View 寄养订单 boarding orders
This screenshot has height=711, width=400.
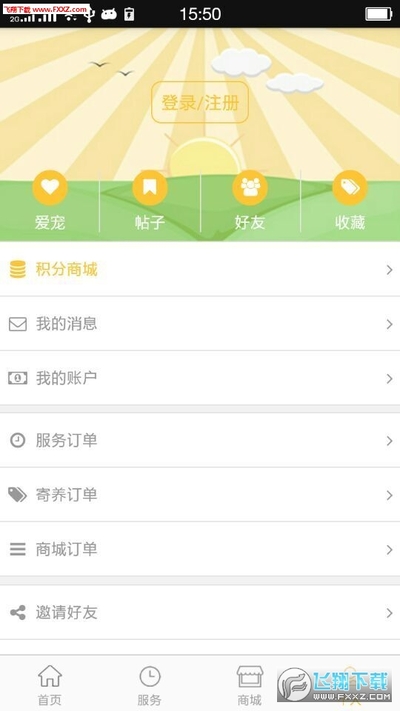tap(200, 495)
